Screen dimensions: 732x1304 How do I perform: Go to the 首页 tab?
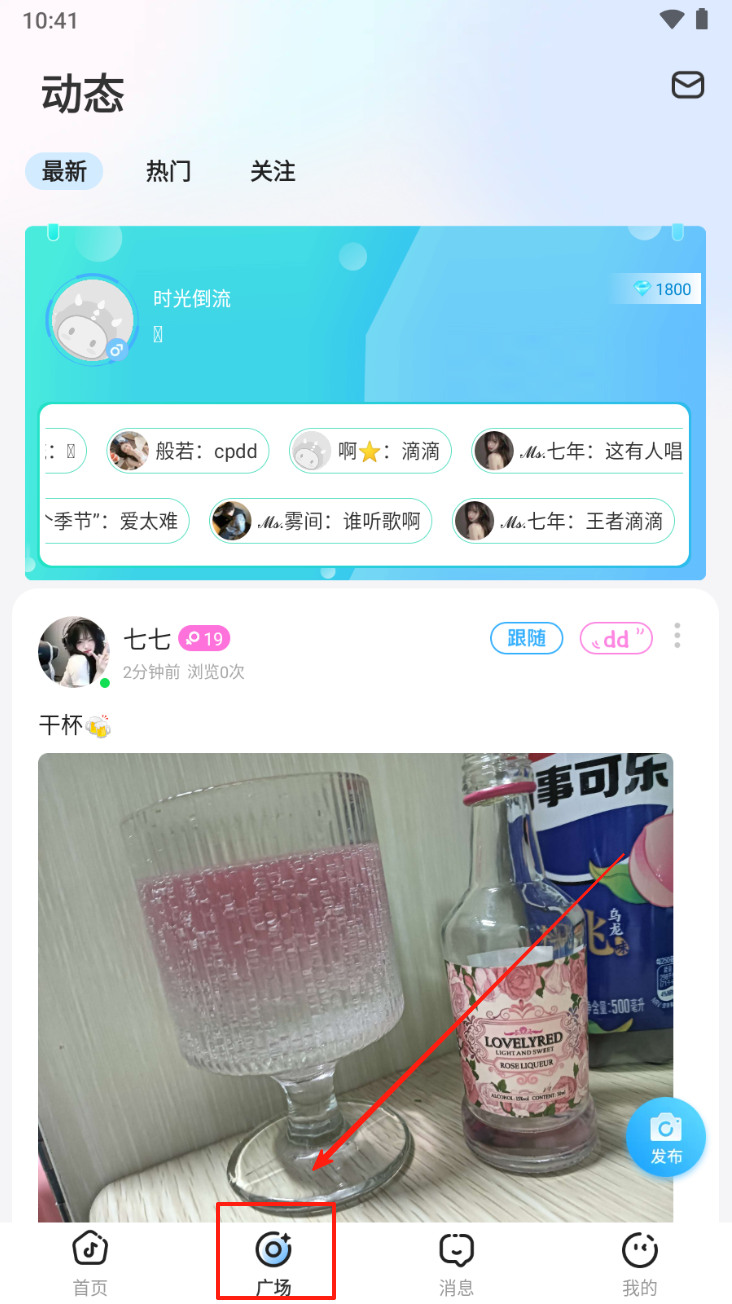click(x=90, y=1263)
